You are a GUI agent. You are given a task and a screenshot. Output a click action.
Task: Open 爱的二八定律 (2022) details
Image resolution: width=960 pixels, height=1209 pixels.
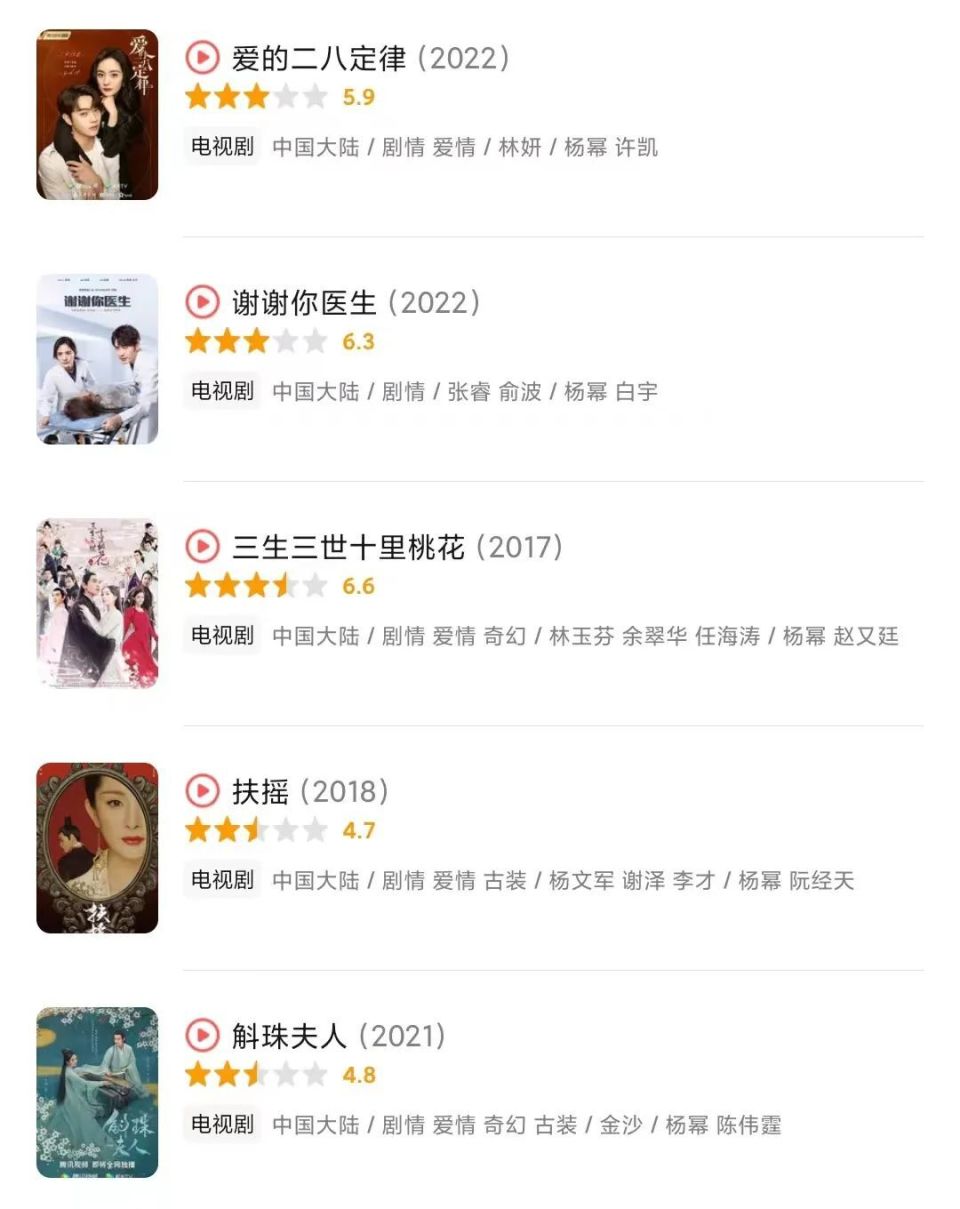click(x=370, y=58)
